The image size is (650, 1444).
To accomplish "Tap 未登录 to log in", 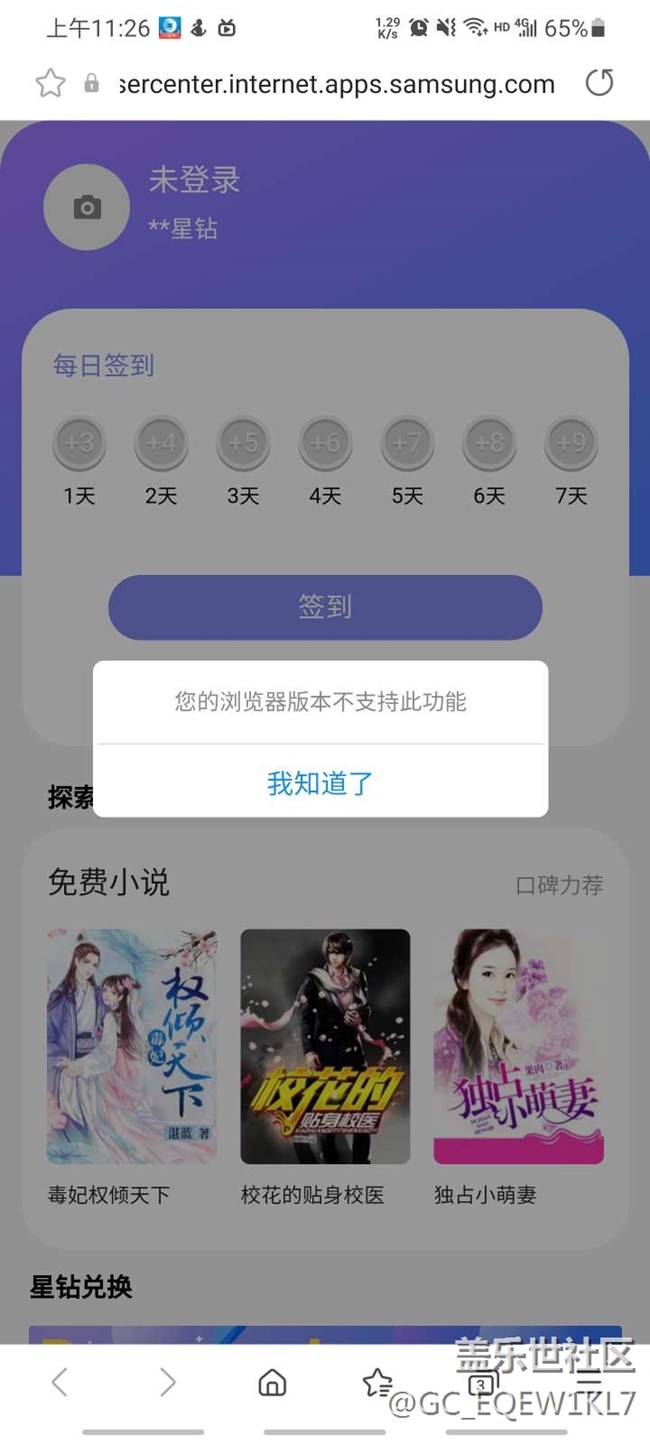I will [x=195, y=180].
